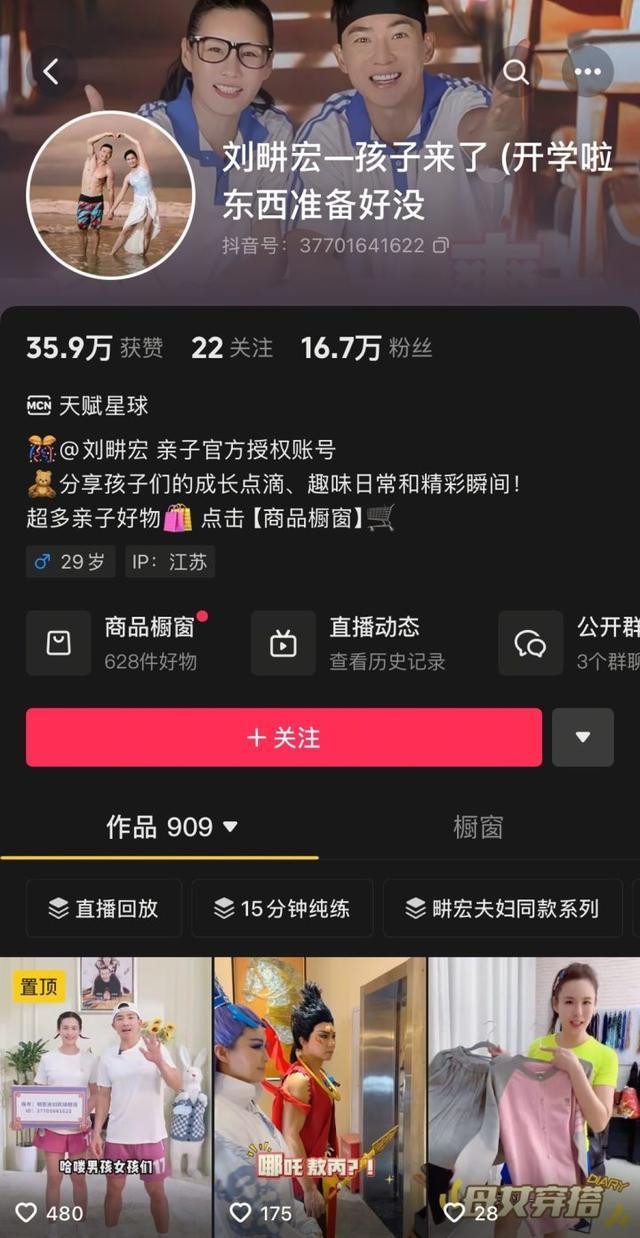Open the 公开群 group chats entry
Viewport: 640px width, 1238px height.
pyautogui.click(x=569, y=643)
